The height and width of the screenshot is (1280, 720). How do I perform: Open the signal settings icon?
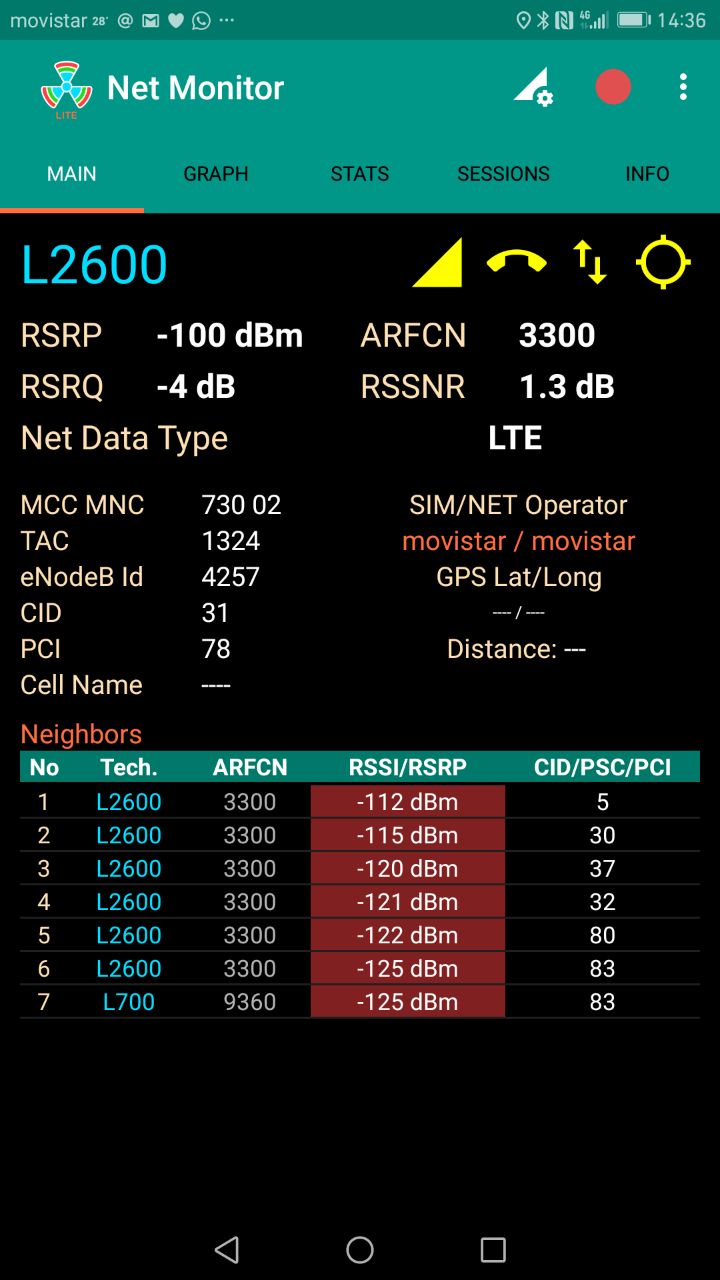pyautogui.click(x=533, y=87)
